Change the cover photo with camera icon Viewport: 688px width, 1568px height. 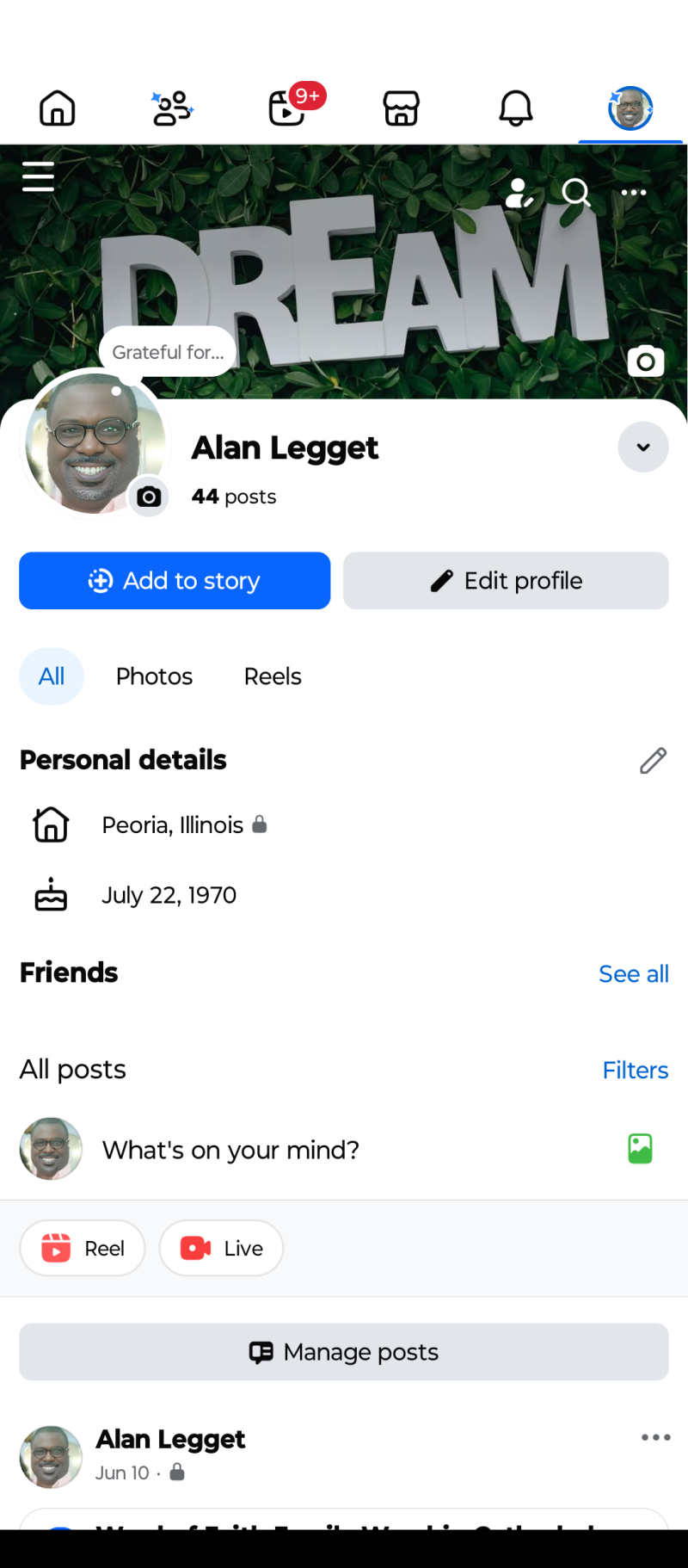coord(646,361)
